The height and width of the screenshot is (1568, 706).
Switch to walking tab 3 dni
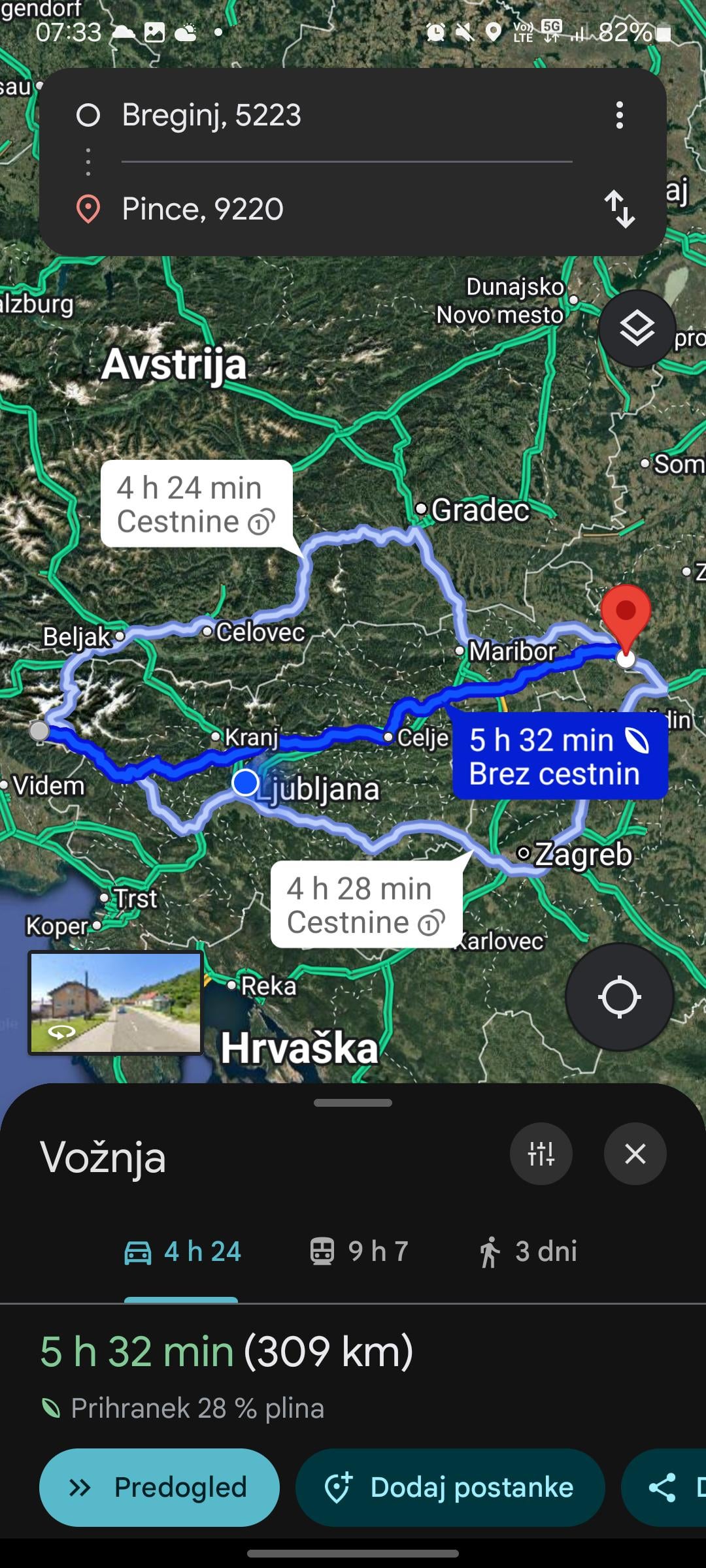[528, 1252]
